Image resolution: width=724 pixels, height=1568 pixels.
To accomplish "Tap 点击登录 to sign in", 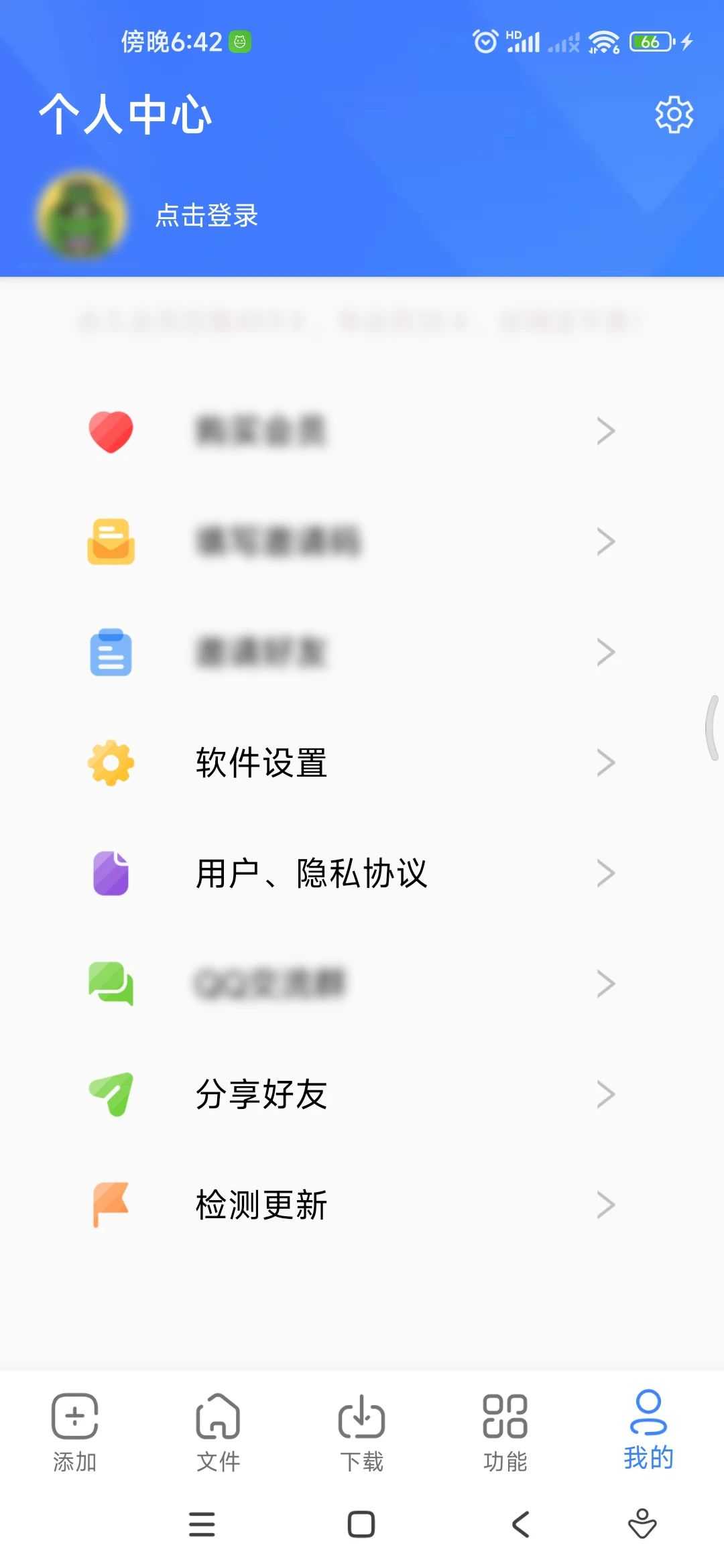I will pyautogui.click(x=206, y=216).
